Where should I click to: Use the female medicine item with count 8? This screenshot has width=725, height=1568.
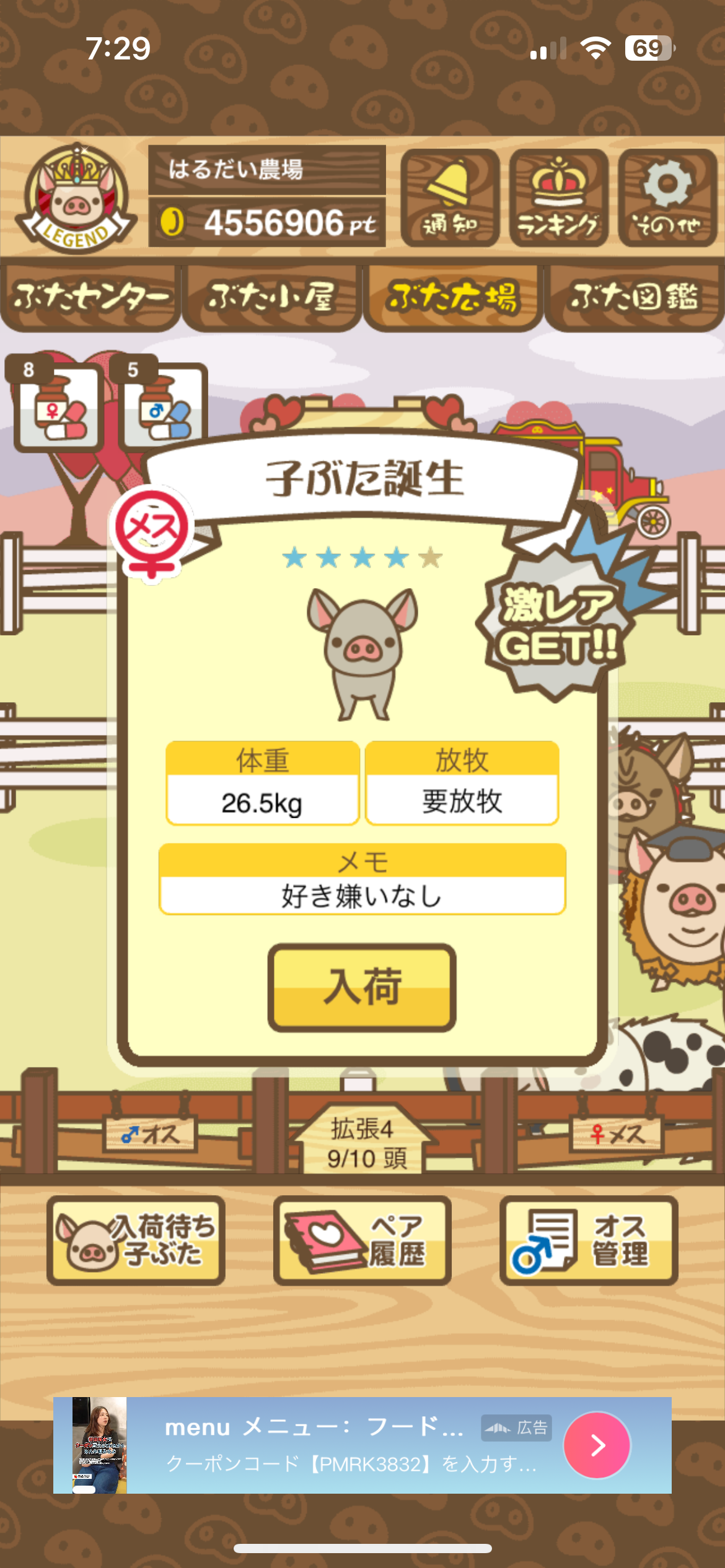tap(58, 406)
